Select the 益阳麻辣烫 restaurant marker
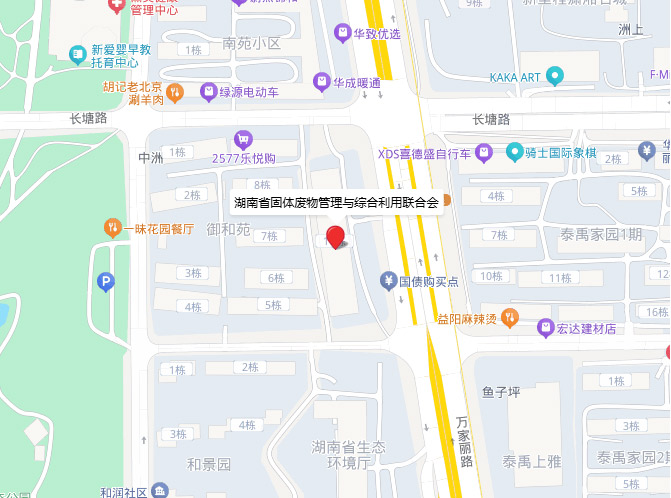 511,317
